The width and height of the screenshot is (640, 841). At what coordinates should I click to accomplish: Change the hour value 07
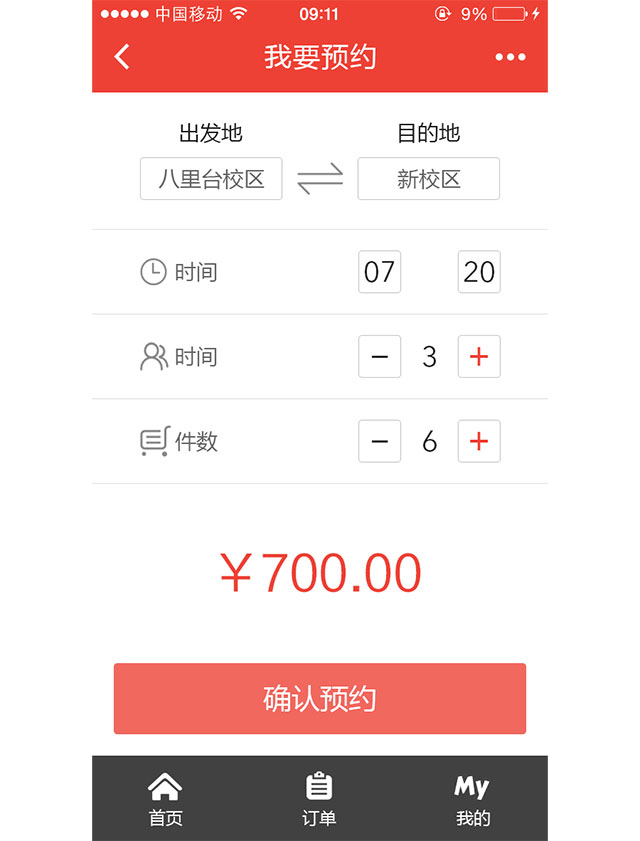coord(379,272)
